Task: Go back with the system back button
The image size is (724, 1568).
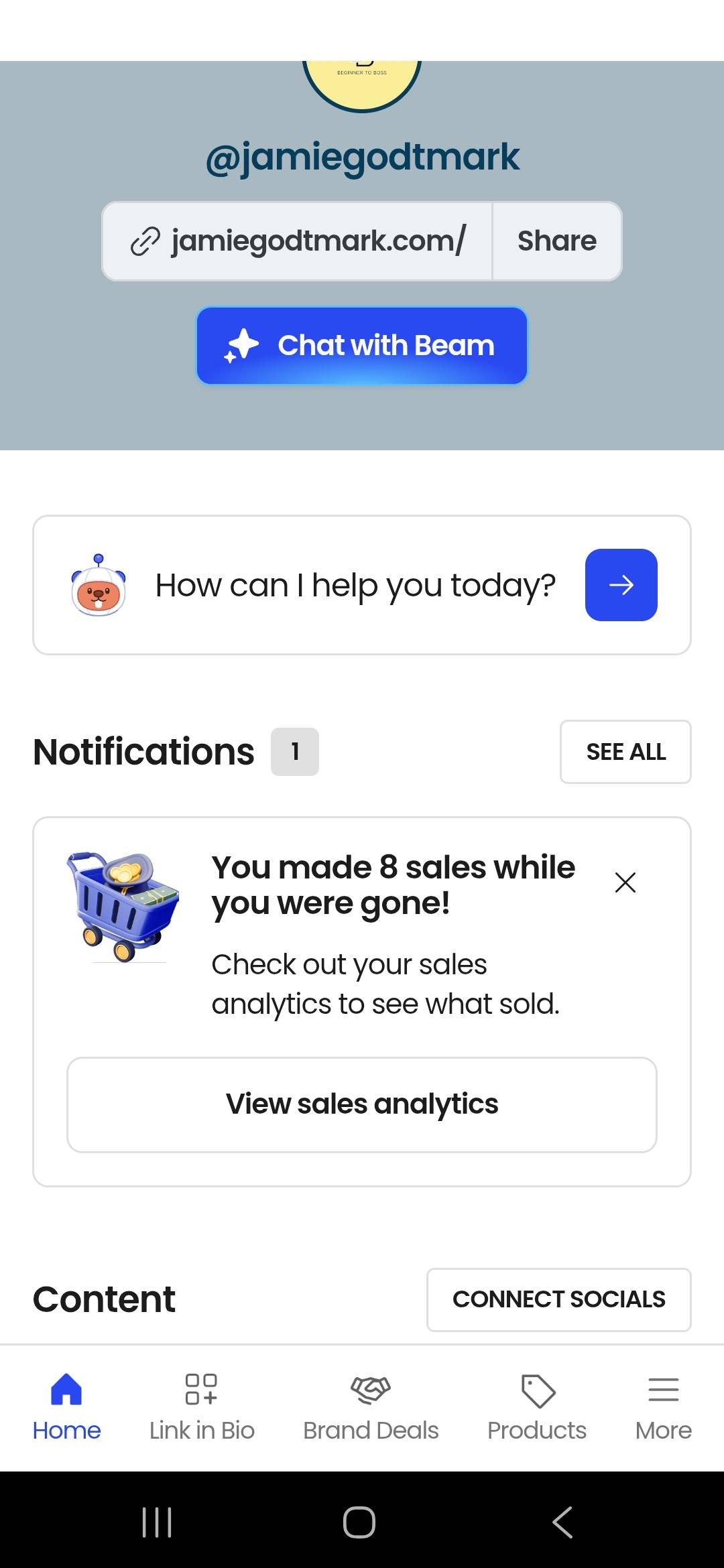Action: pyautogui.click(x=562, y=1522)
